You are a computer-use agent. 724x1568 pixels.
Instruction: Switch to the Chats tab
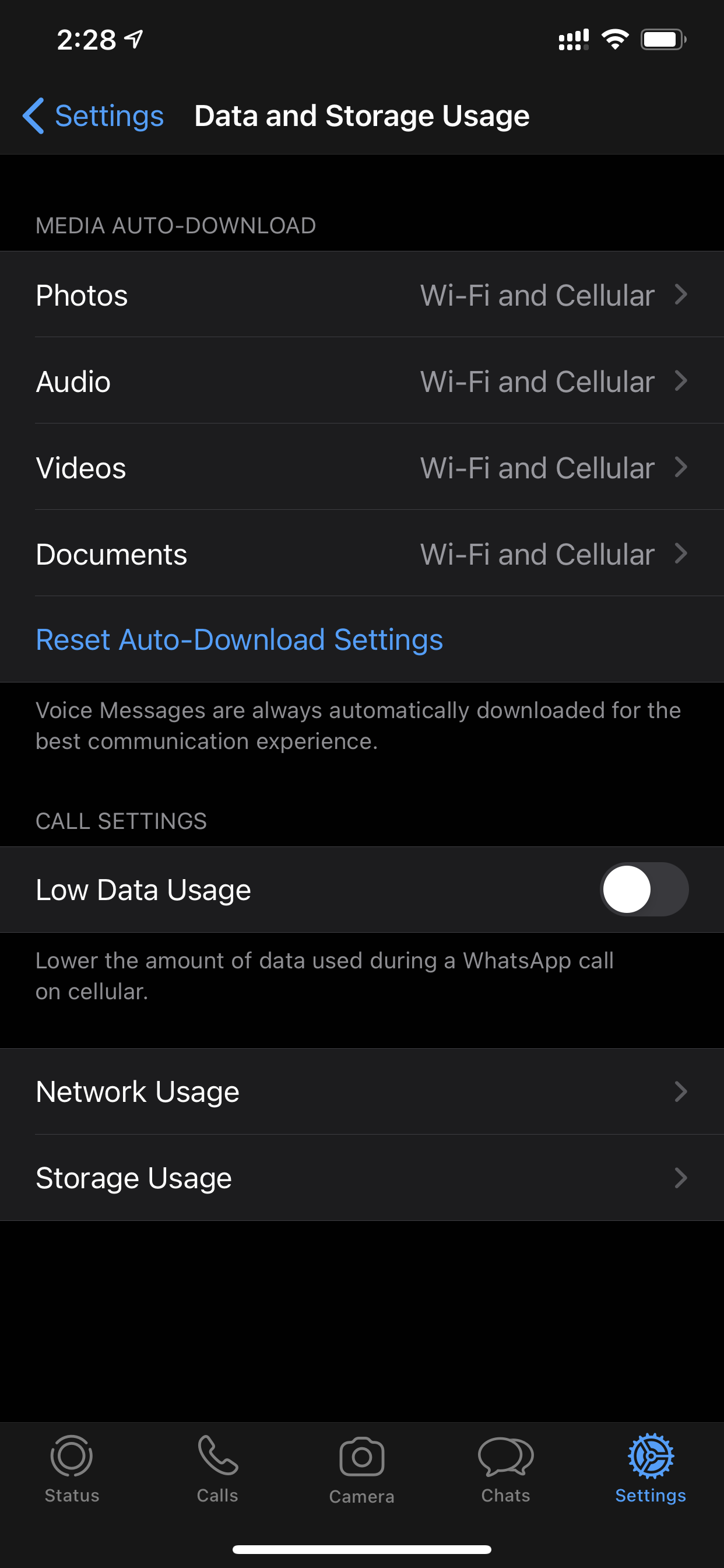point(505,1469)
